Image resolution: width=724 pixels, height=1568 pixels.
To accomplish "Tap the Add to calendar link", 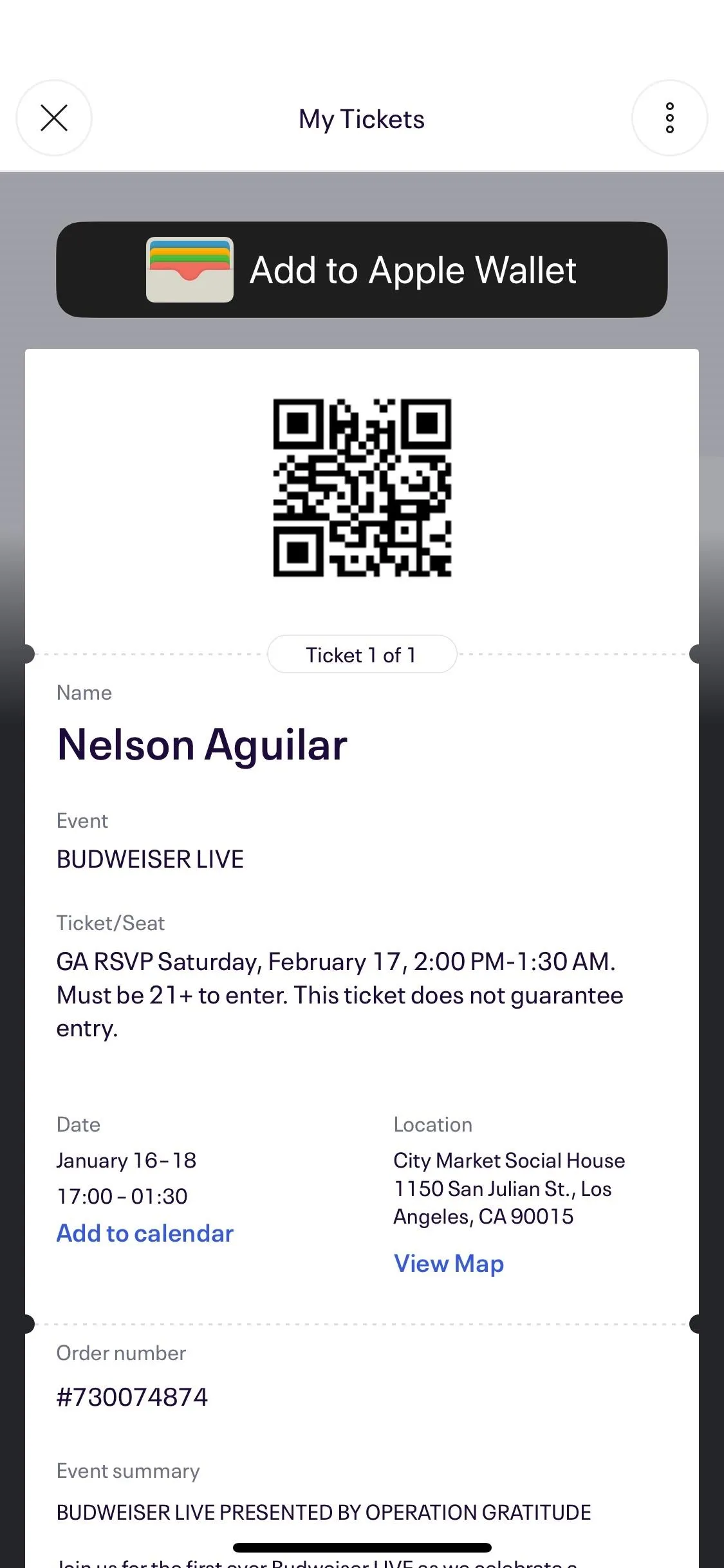I will click(145, 1233).
